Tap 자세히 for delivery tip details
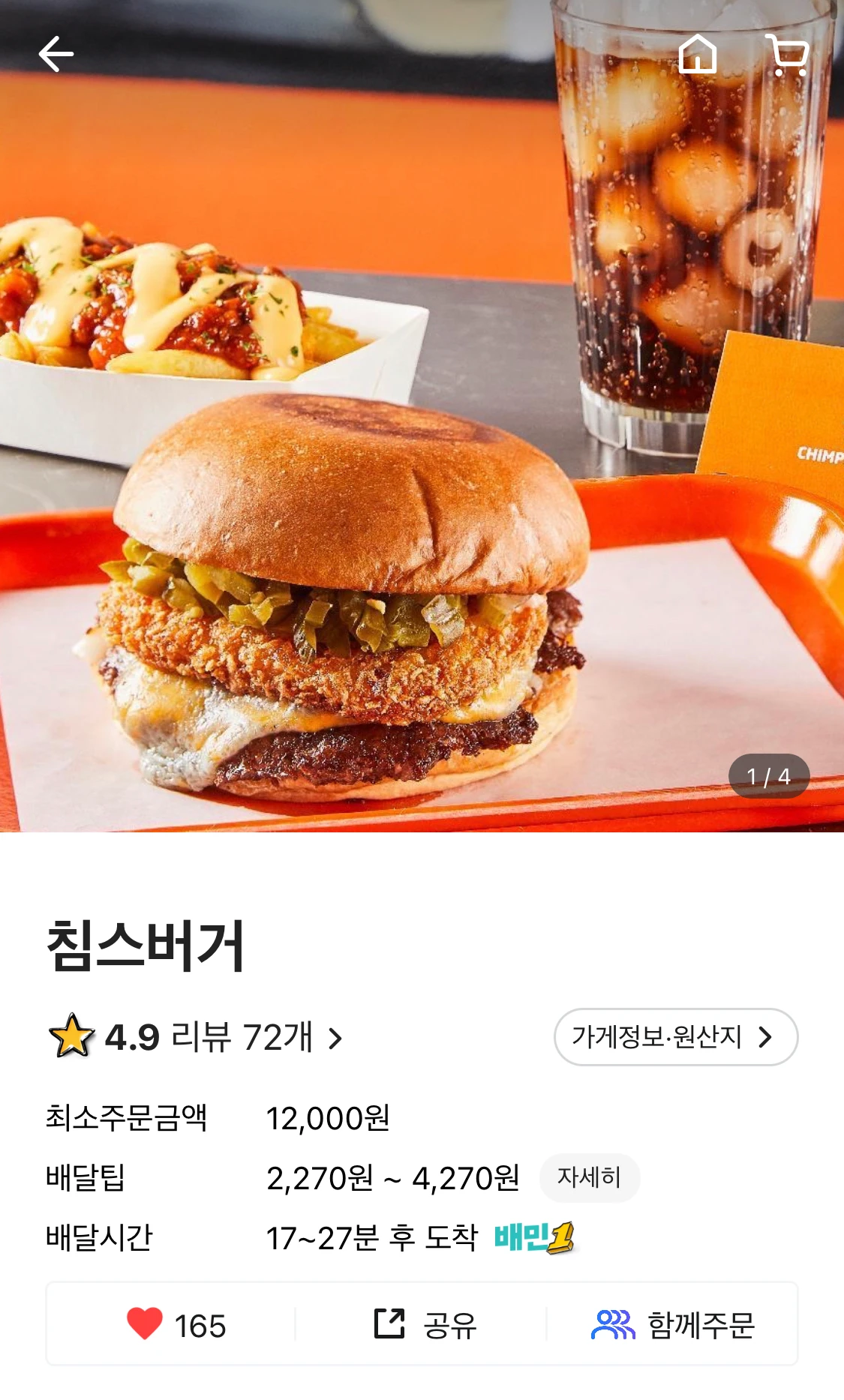Screen dimensions: 844x1400 (589, 1178)
